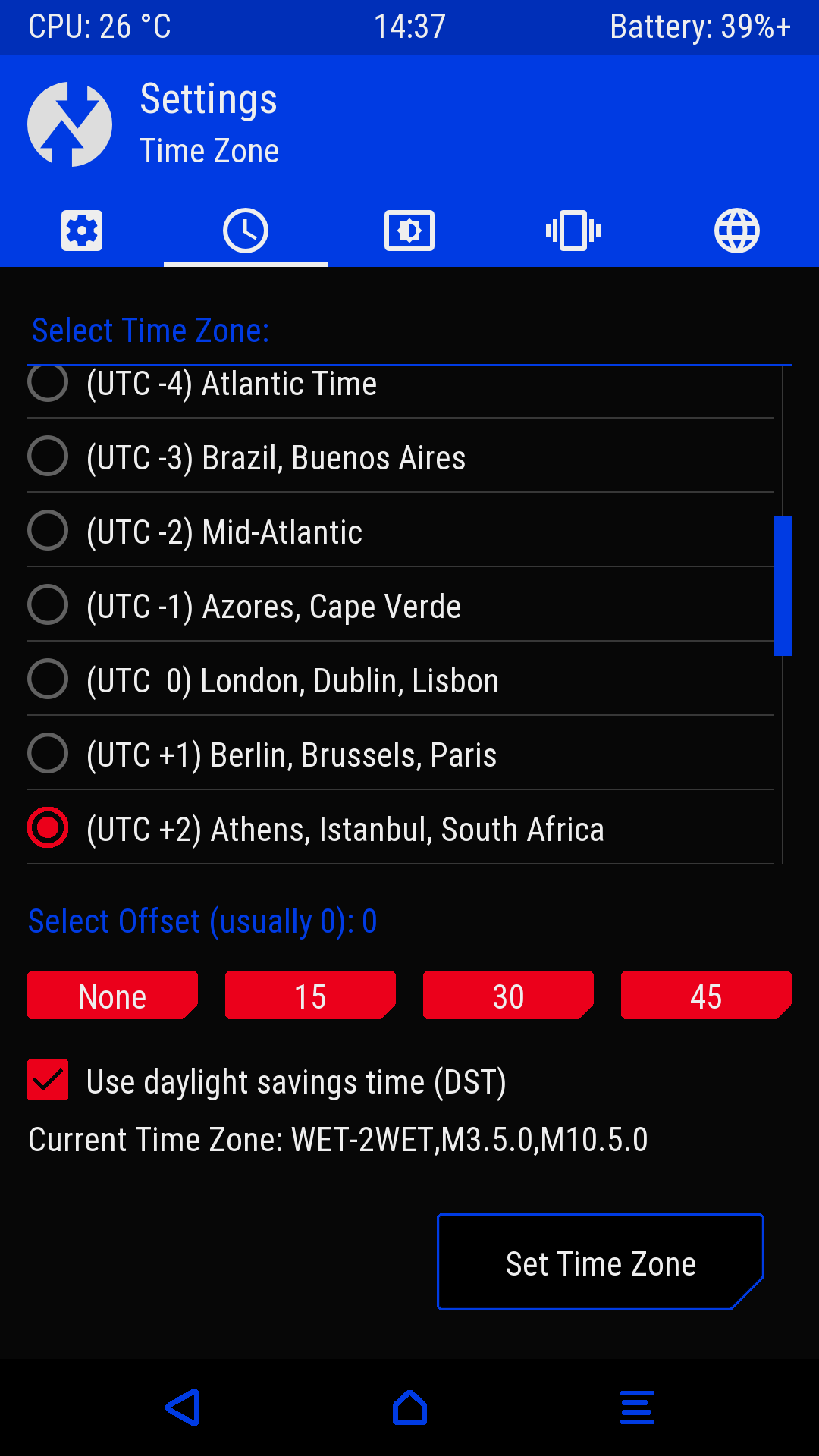The height and width of the screenshot is (1456, 819).
Task: Set the offset to 15 minutes
Action: point(310,996)
